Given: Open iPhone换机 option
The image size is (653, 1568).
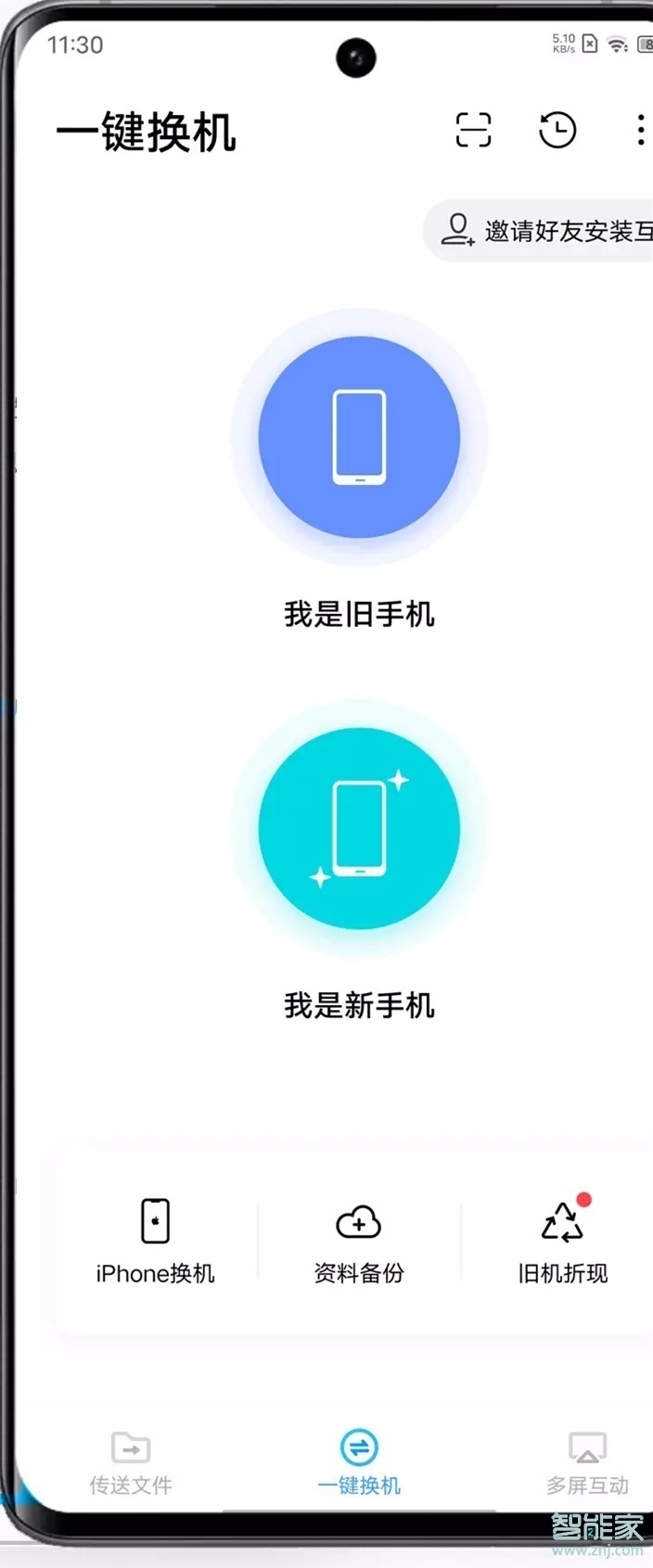Looking at the screenshot, I should (x=155, y=1240).
